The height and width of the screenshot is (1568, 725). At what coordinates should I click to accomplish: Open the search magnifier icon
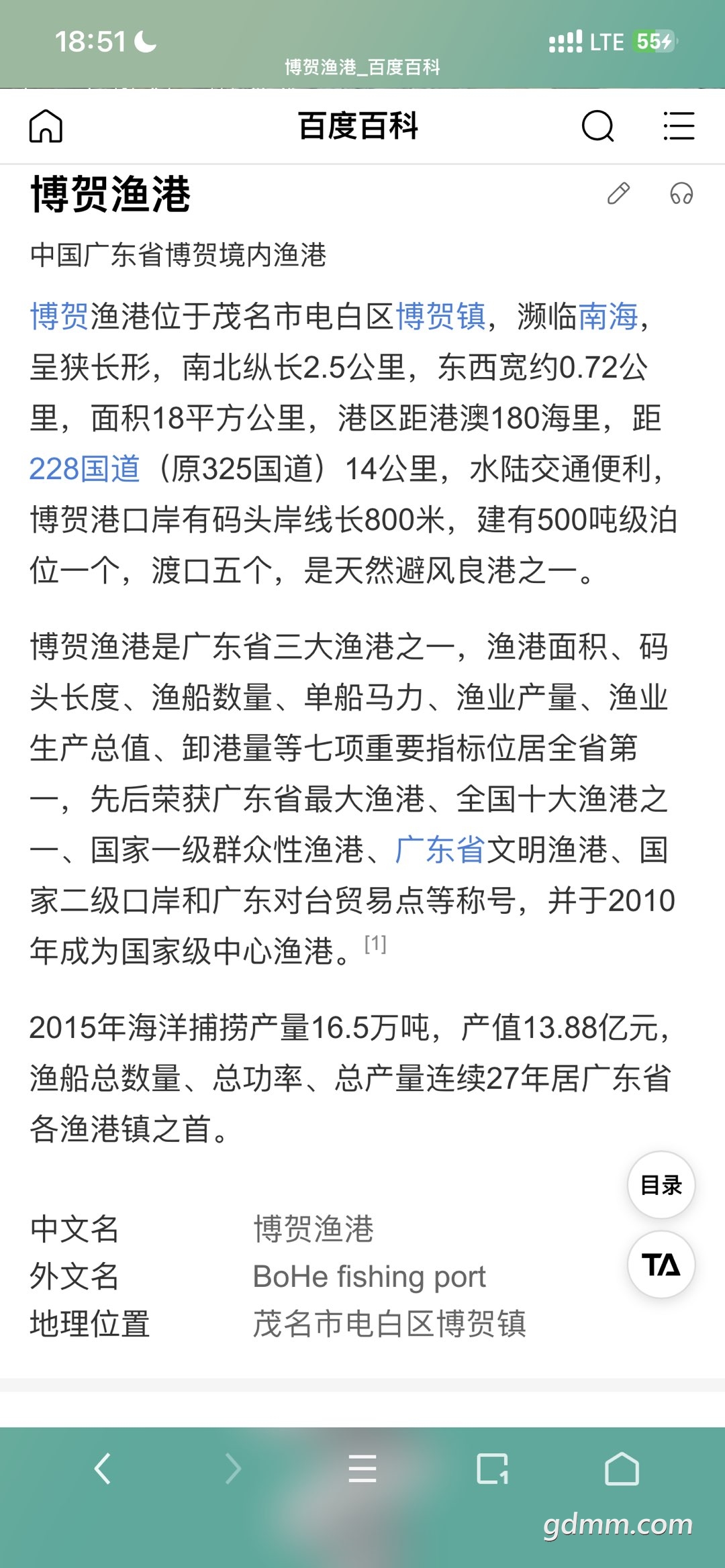(597, 126)
